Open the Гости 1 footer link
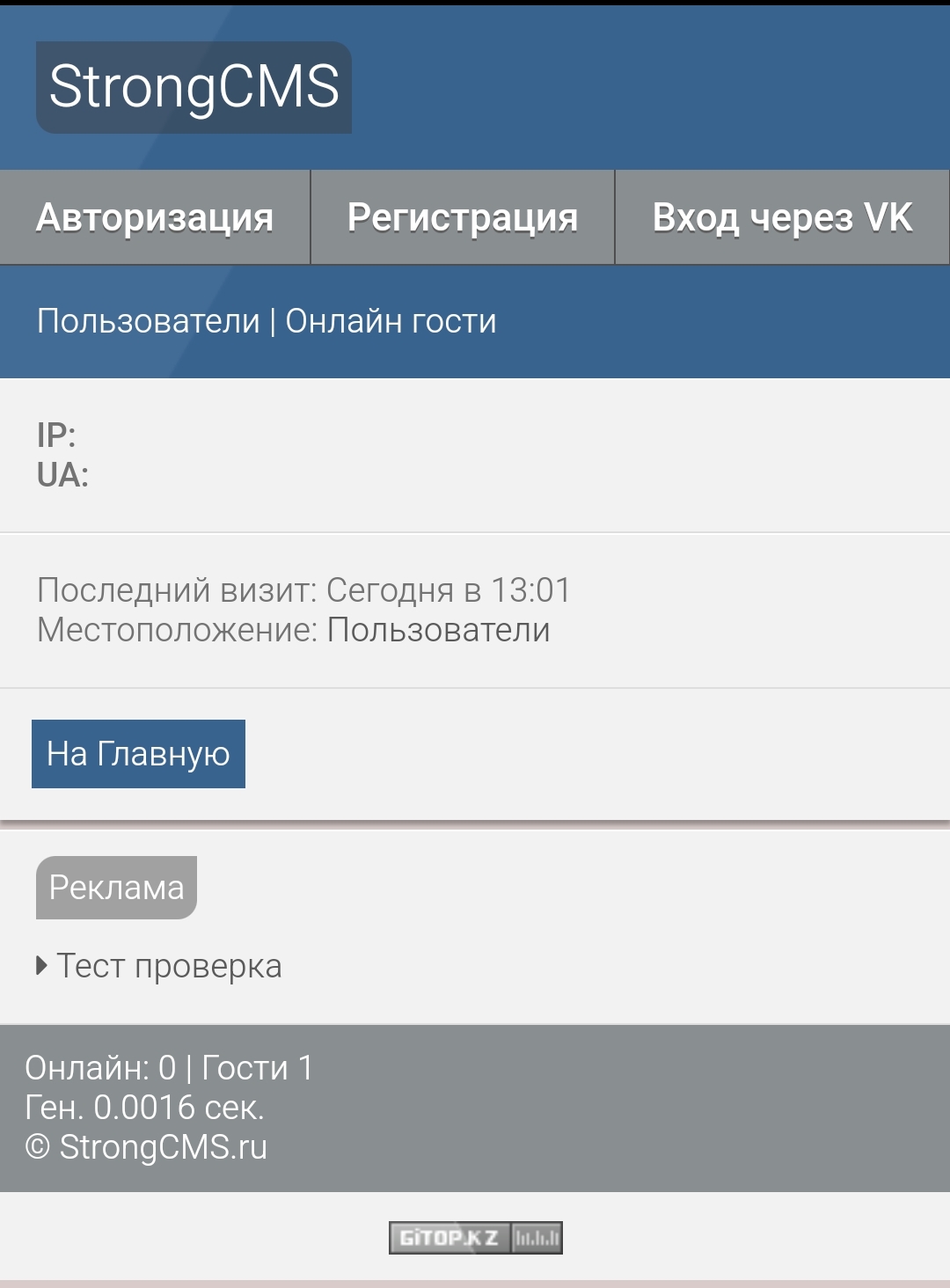Screen dimensions: 950x1288 (x=257, y=1068)
